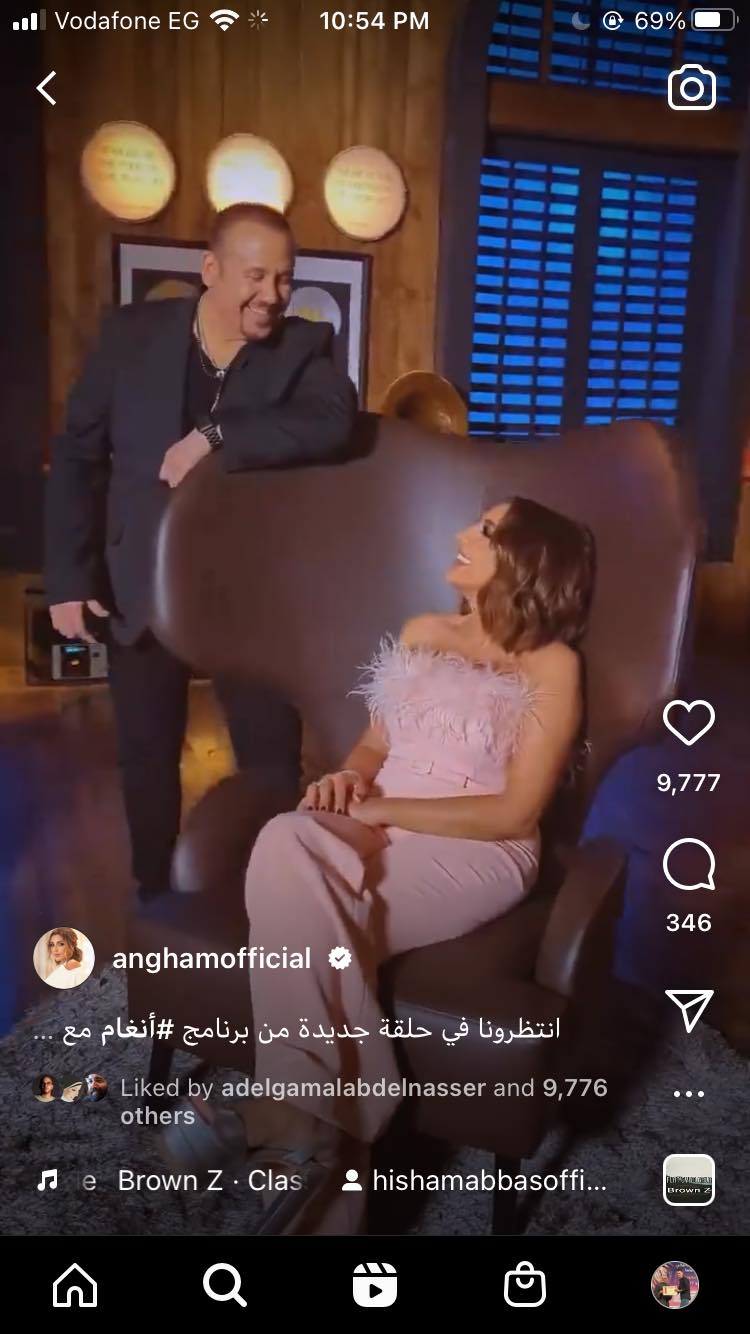Like this reel with the heart
The image size is (750, 1334).
[689, 723]
